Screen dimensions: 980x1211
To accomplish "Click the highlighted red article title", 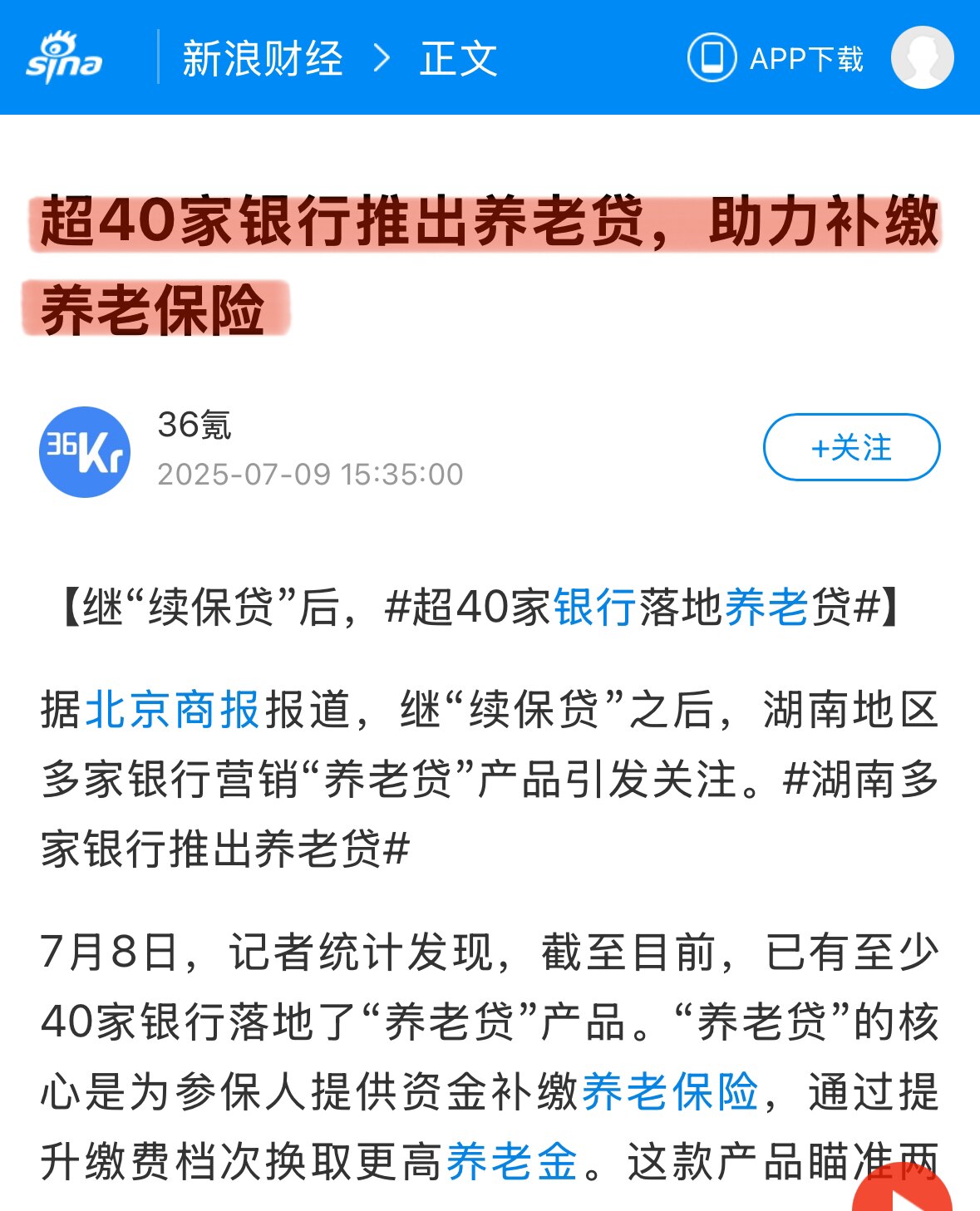I will 490,258.
